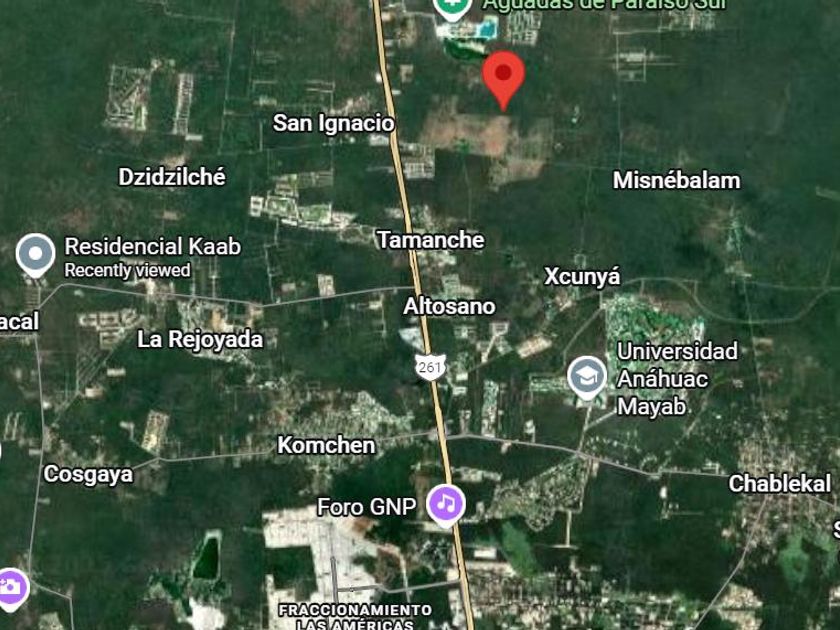Open the Residencial Kaab place marker
The width and height of the screenshot is (840, 630).
(x=36, y=255)
